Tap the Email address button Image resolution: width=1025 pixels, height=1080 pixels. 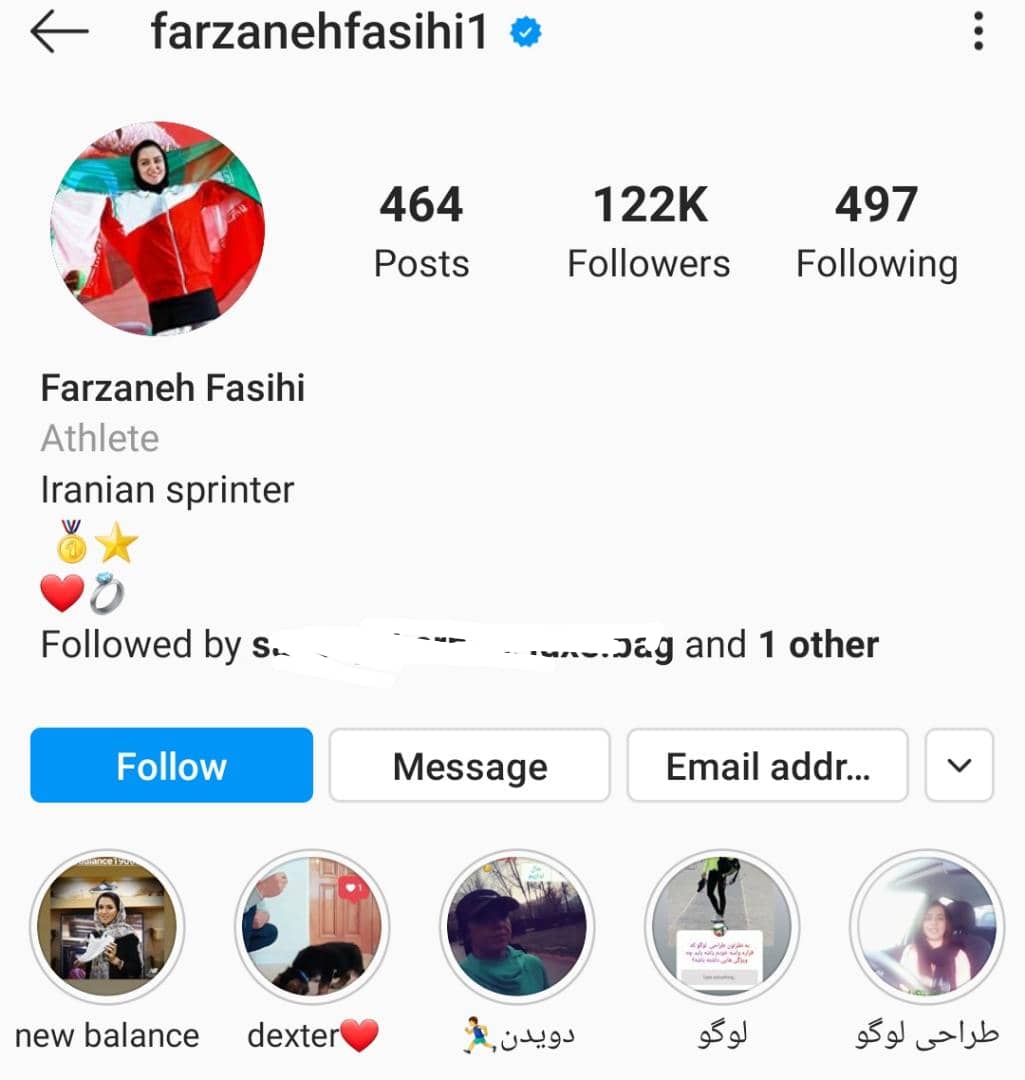click(x=767, y=766)
